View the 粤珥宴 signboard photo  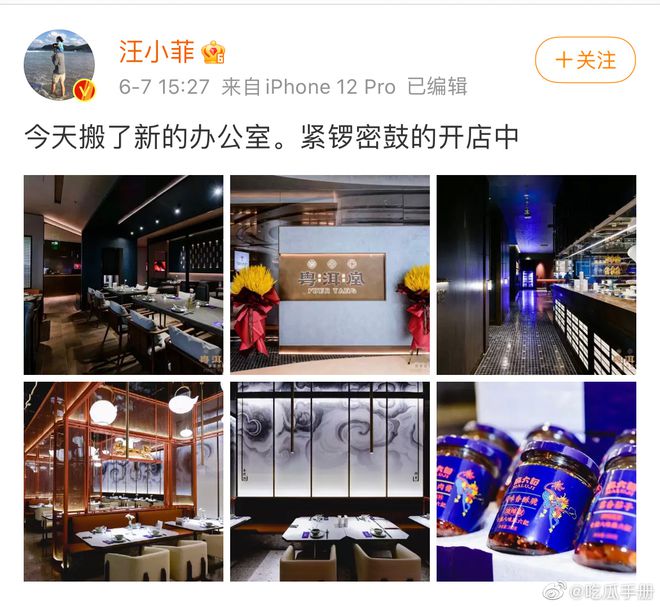coord(330,274)
